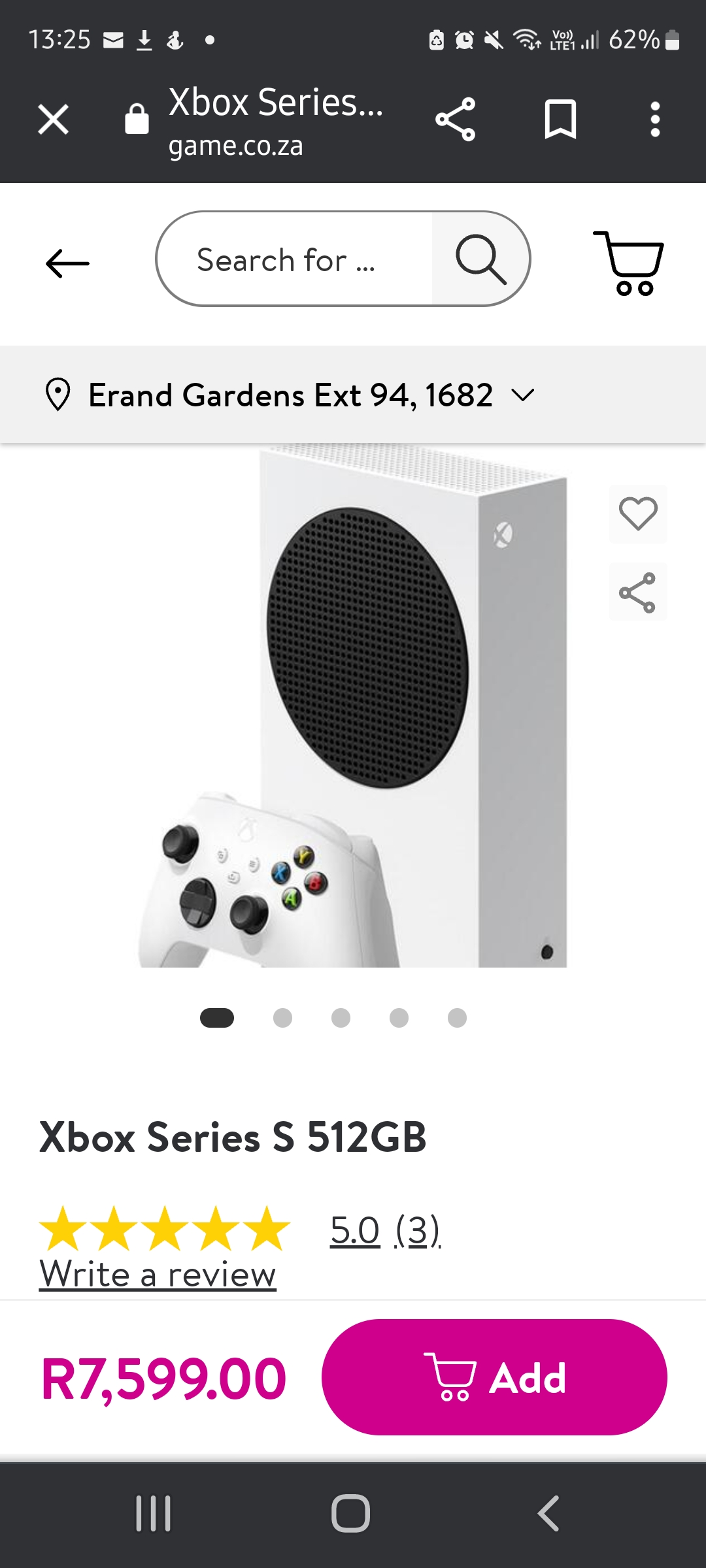Open recent apps from navigation bar
This screenshot has height=1568, width=706.
[154, 1513]
